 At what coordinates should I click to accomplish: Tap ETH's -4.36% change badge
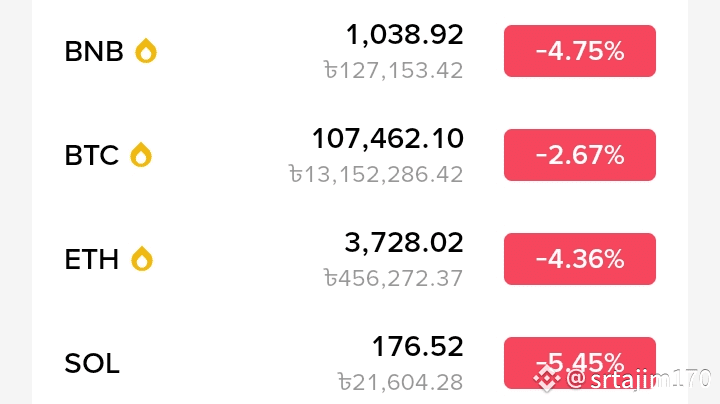pyautogui.click(x=579, y=259)
